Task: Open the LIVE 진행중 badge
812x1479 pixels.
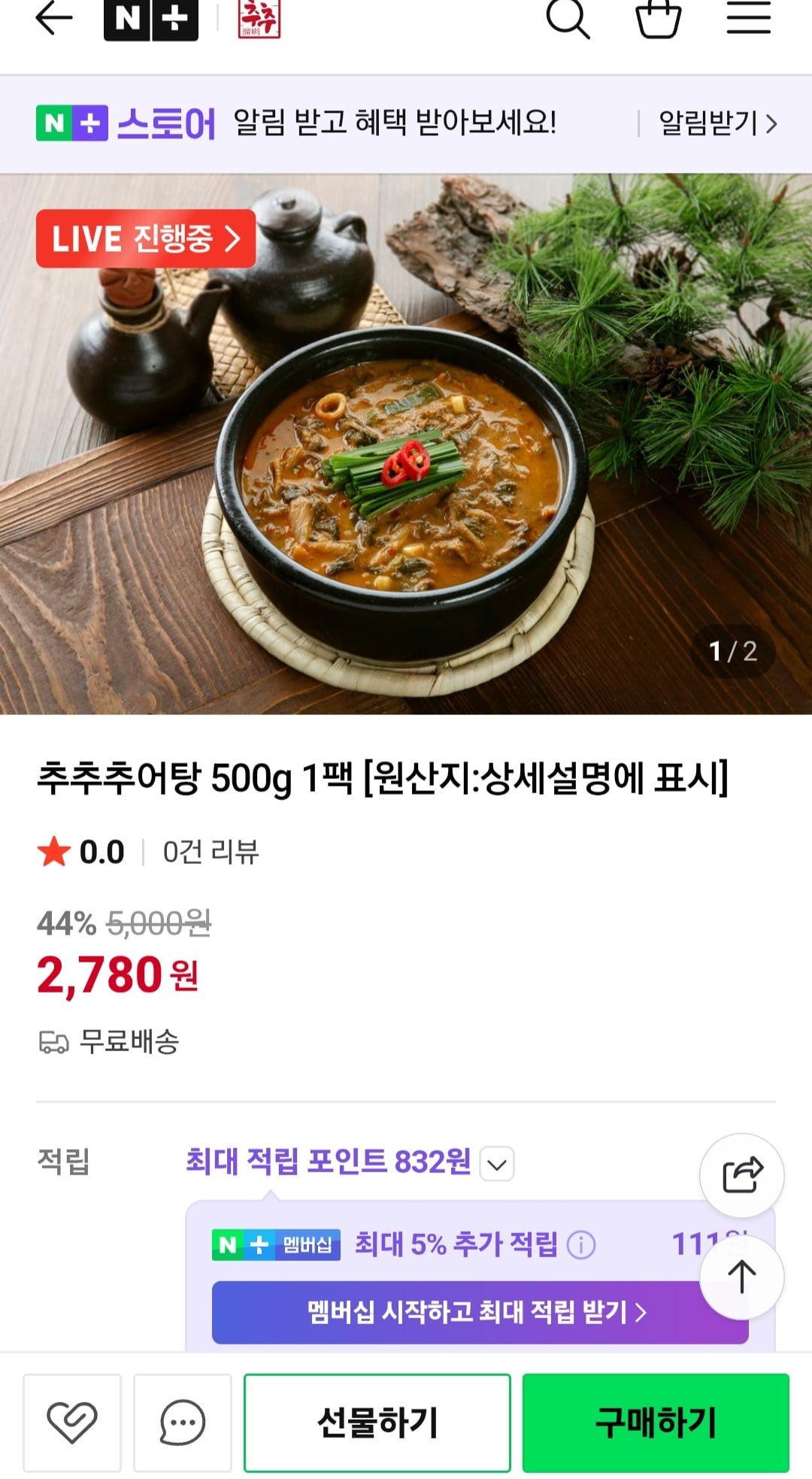Action: 146,239
